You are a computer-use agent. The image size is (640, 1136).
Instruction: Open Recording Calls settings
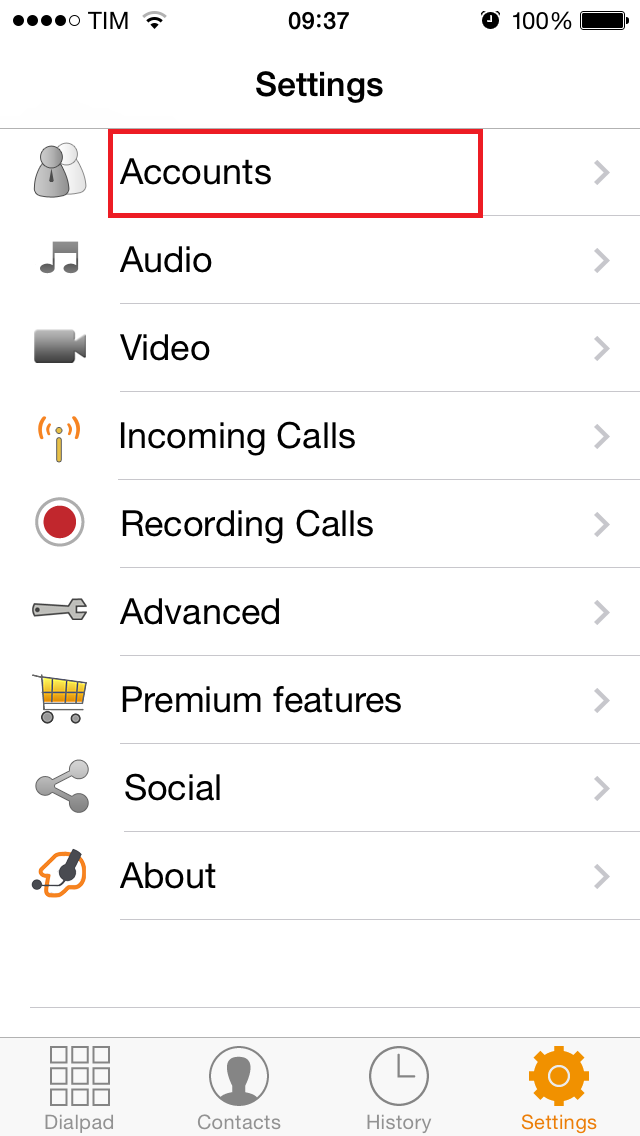tap(320, 524)
